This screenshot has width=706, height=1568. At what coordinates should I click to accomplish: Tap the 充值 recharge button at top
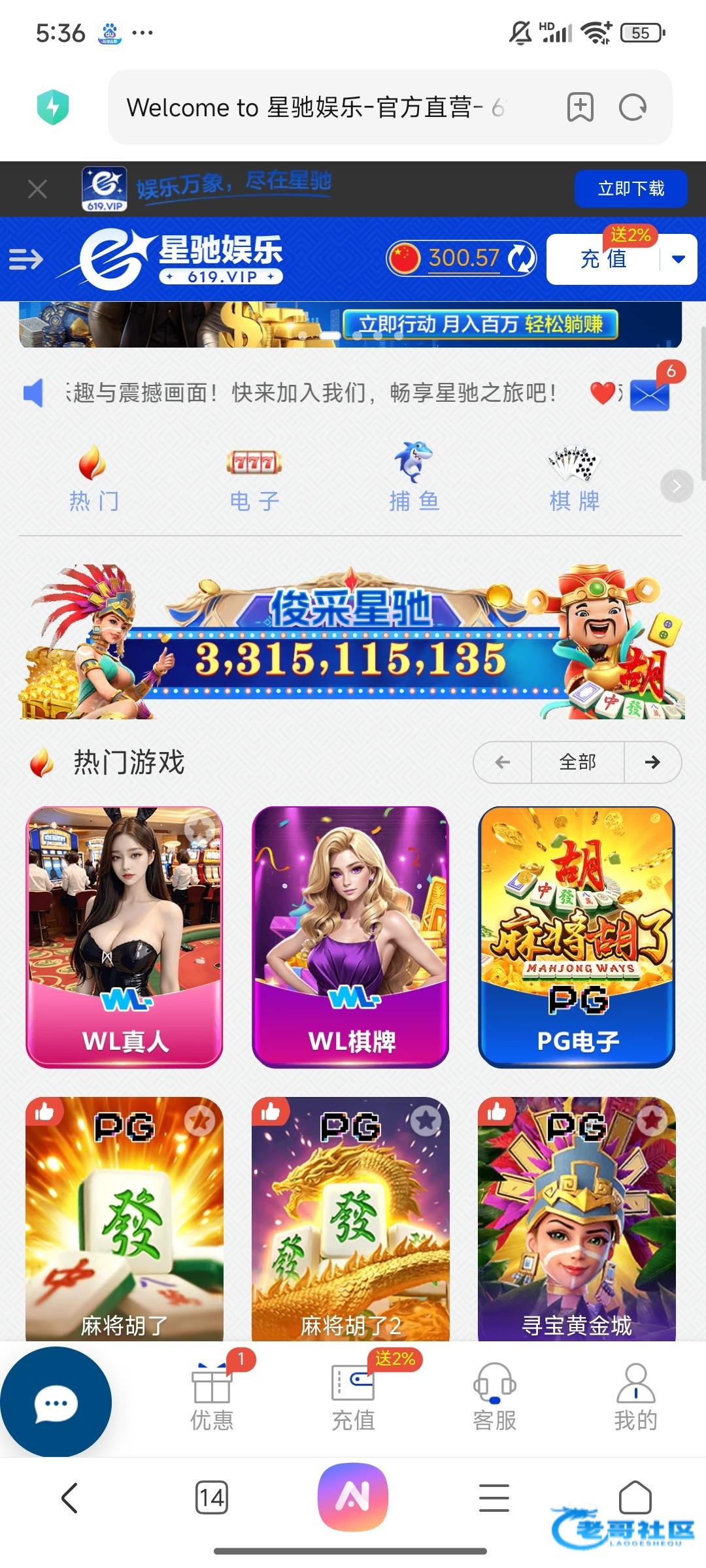603,259
